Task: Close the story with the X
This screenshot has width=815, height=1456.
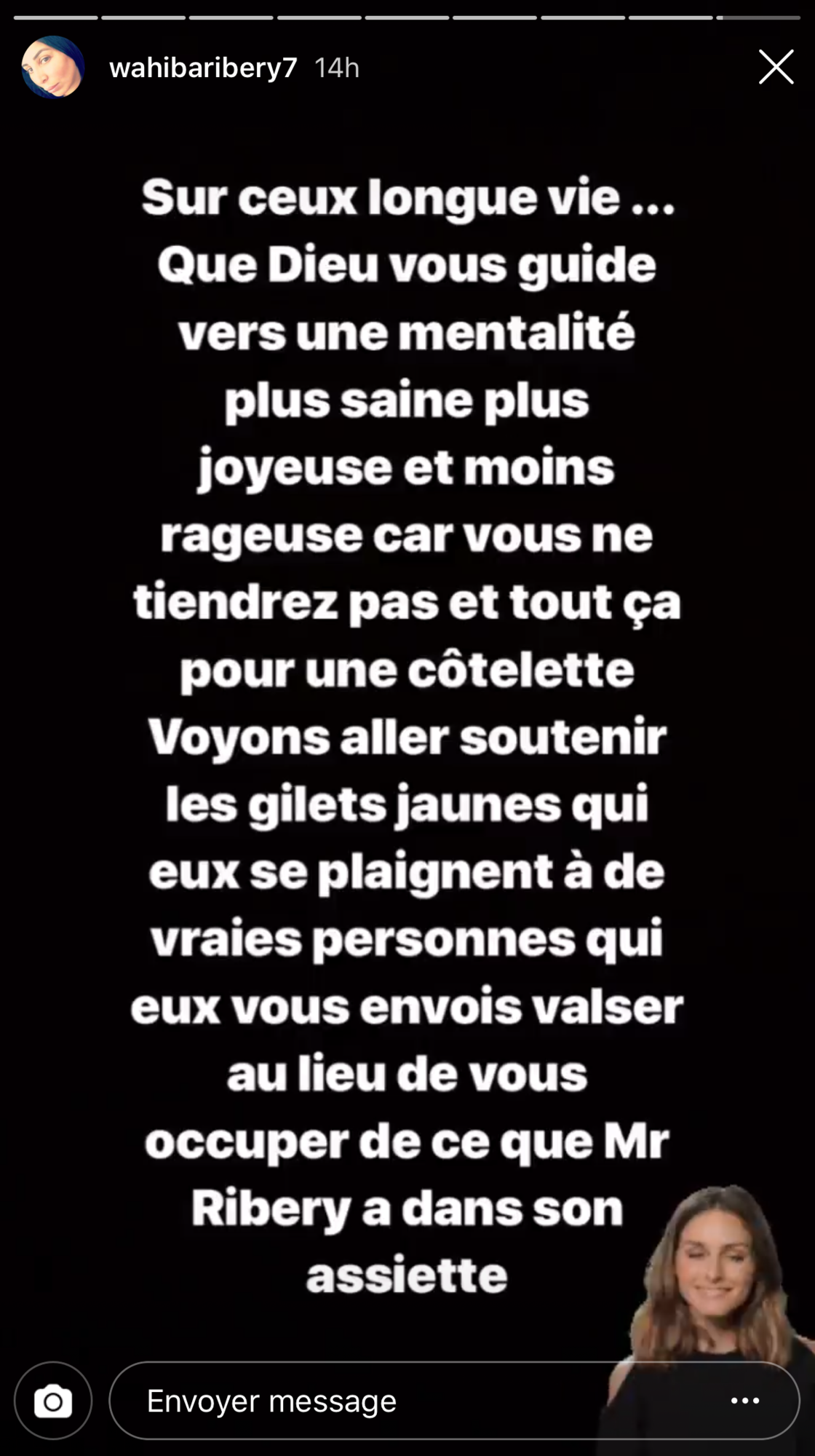Action: (x=776, y=67)
